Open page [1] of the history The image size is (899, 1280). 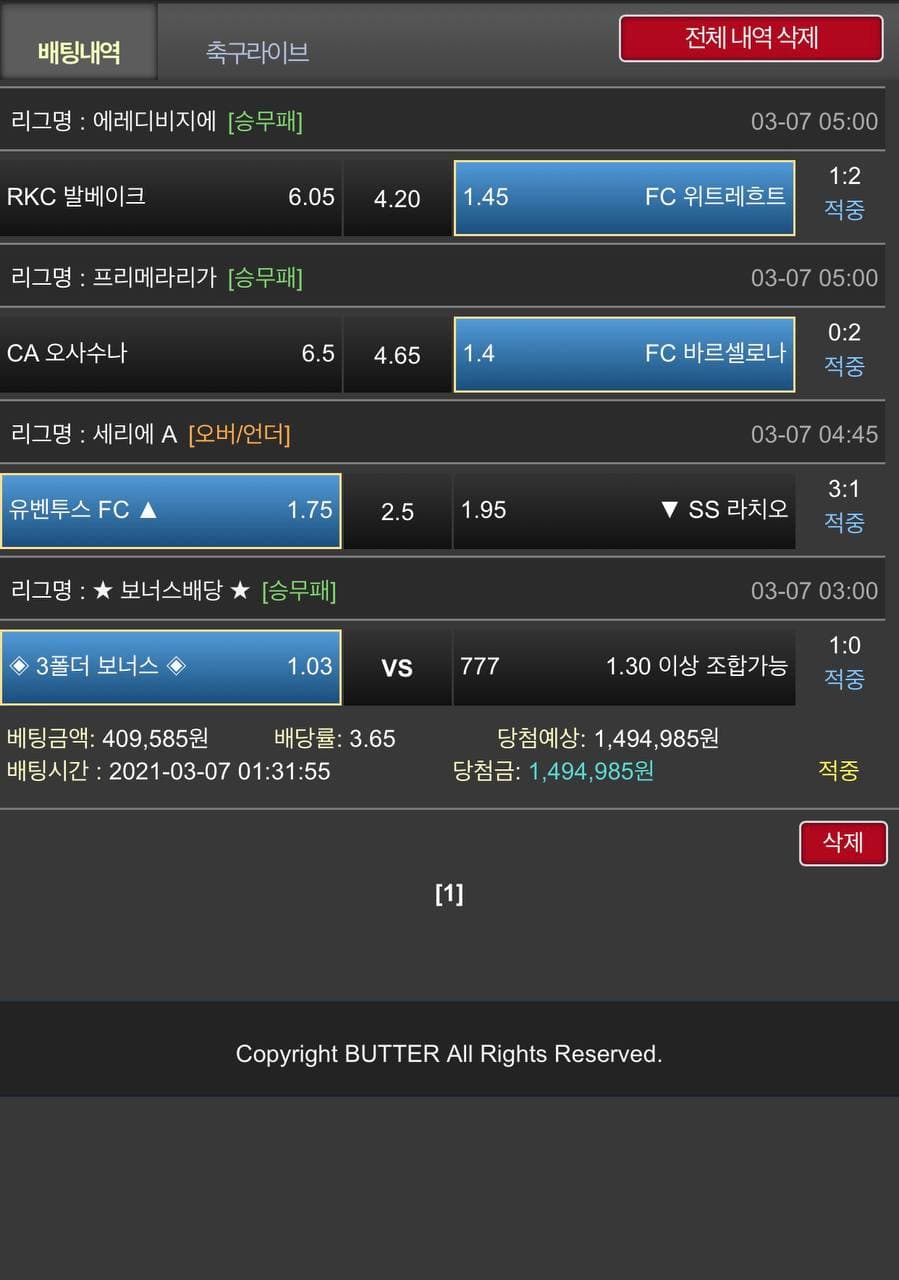449,894
